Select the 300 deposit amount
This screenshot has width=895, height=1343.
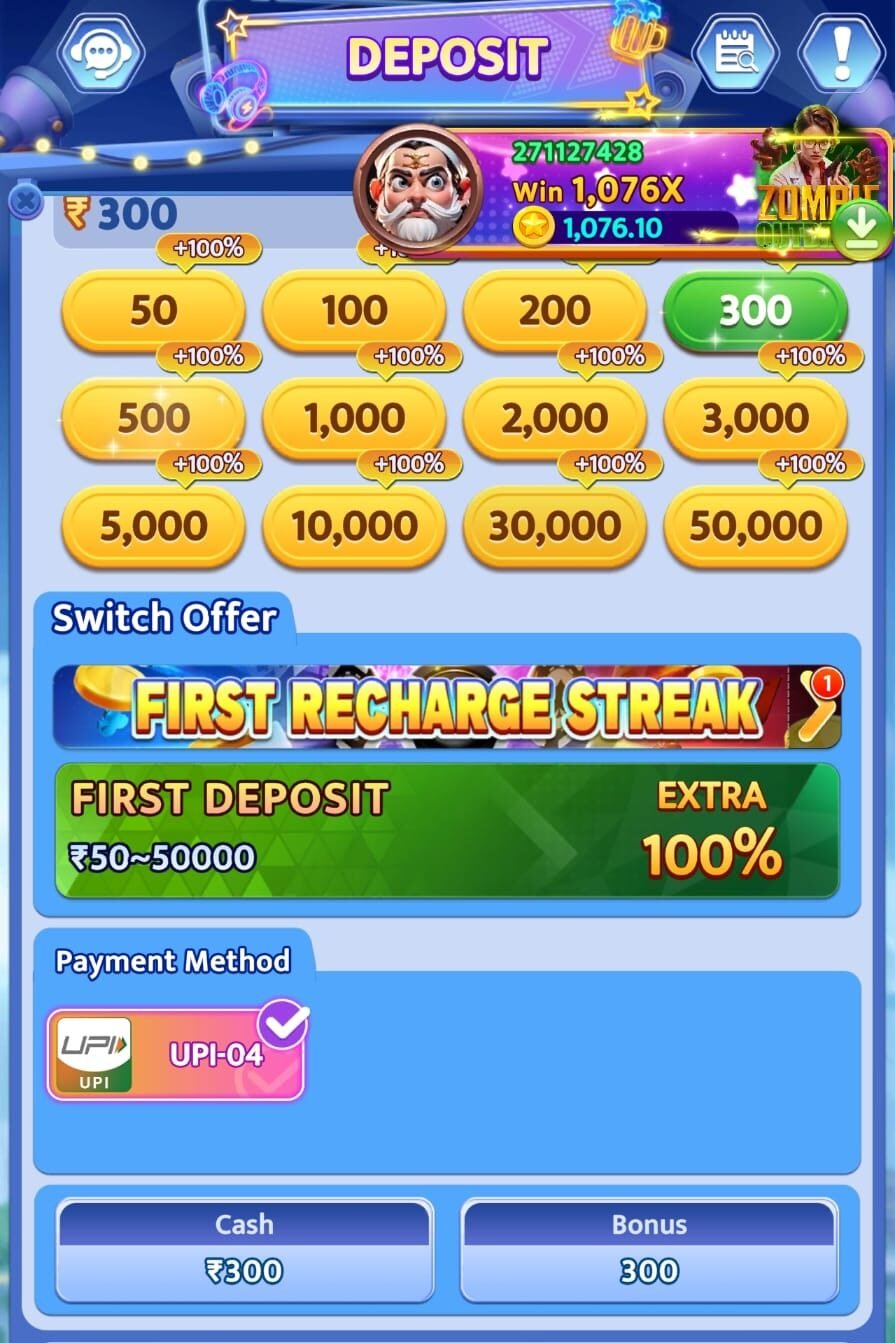[x=755, y=311]
